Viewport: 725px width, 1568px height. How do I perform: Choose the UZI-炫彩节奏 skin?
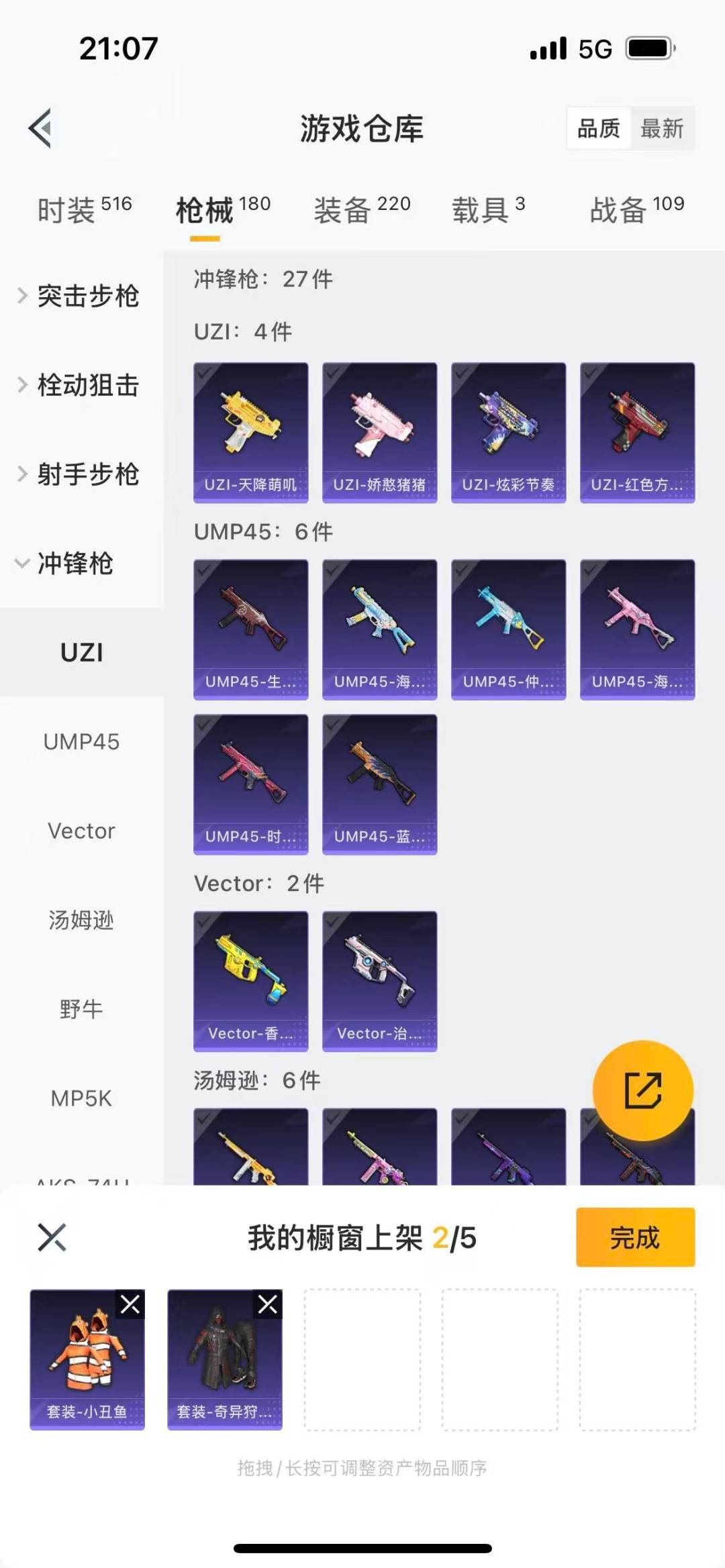(509, 432)
